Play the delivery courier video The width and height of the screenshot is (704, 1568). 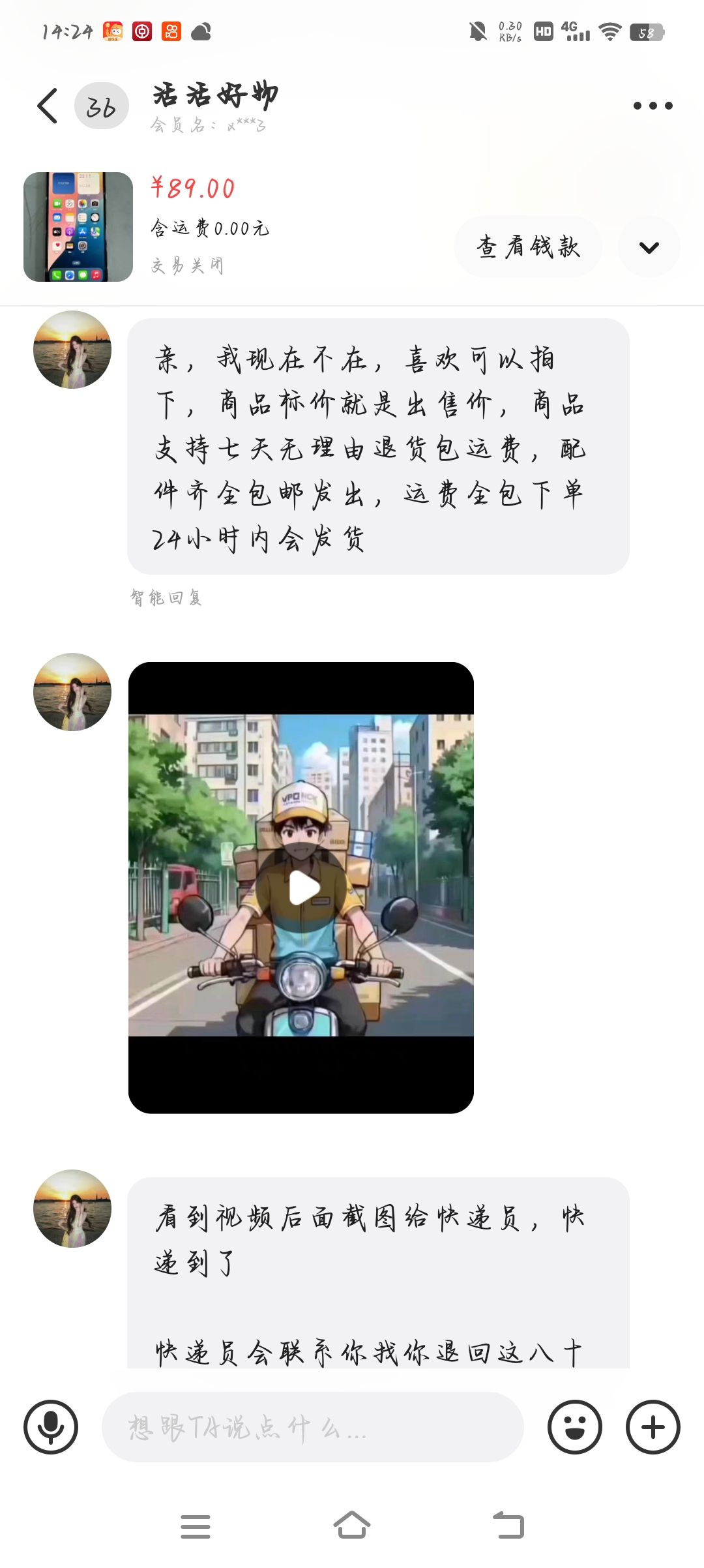[x=301, y=888]
